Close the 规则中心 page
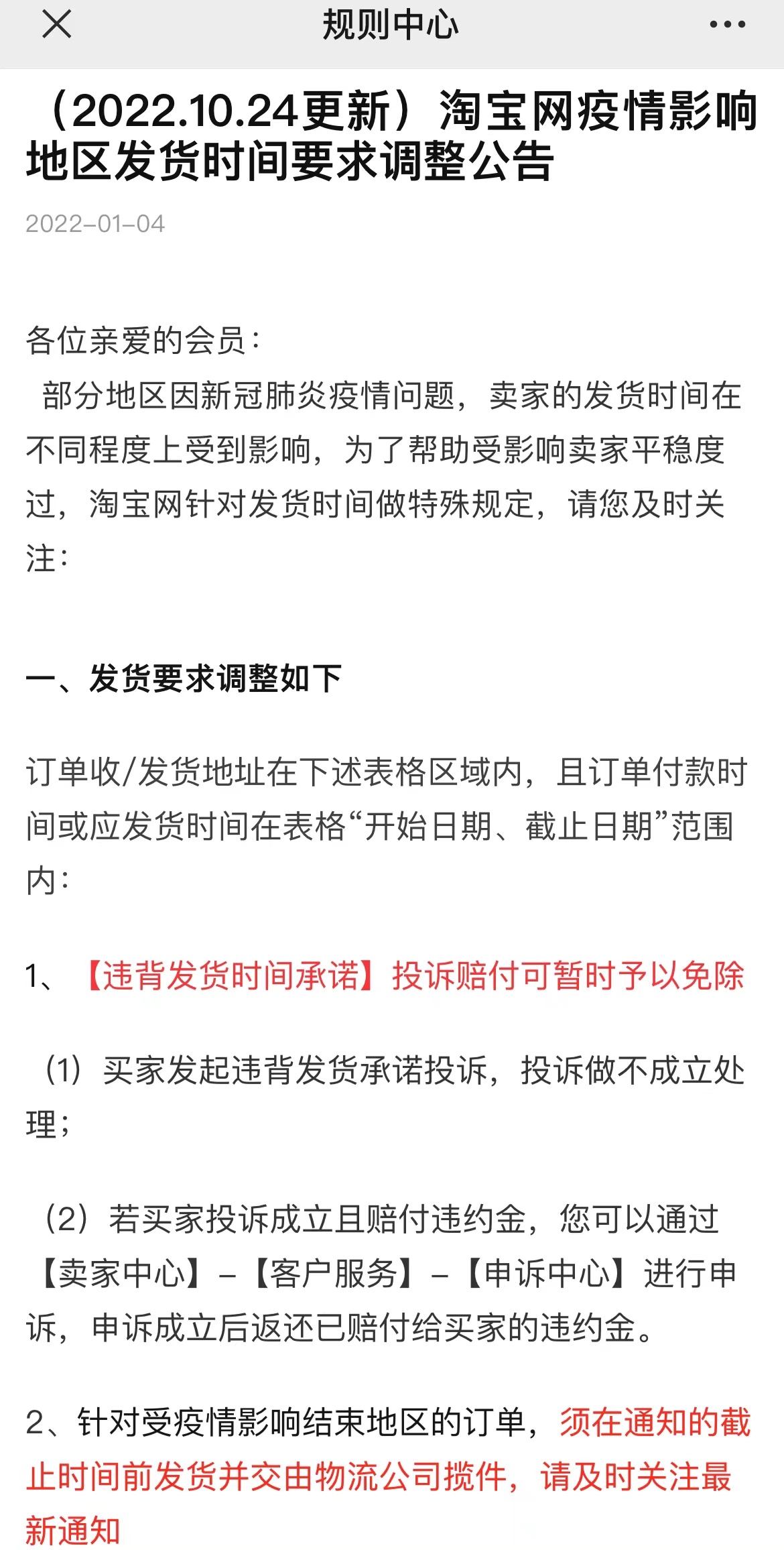The image size is (784, 1550). pyautogui.click(x=57, y=25)
